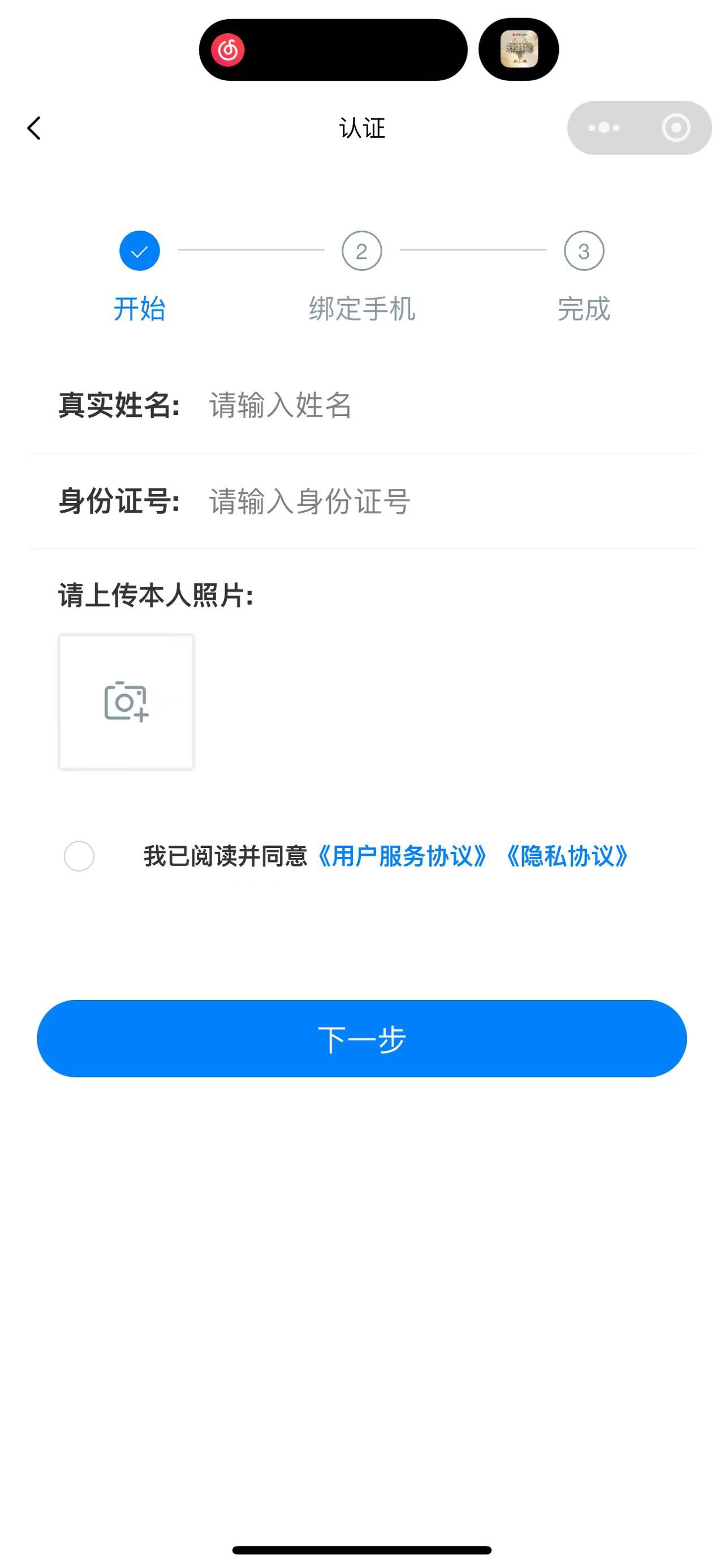Tap the 下一步 button
This screenshot has height=1568, width=724.
pyautogui.click(x=361, y=1038)
